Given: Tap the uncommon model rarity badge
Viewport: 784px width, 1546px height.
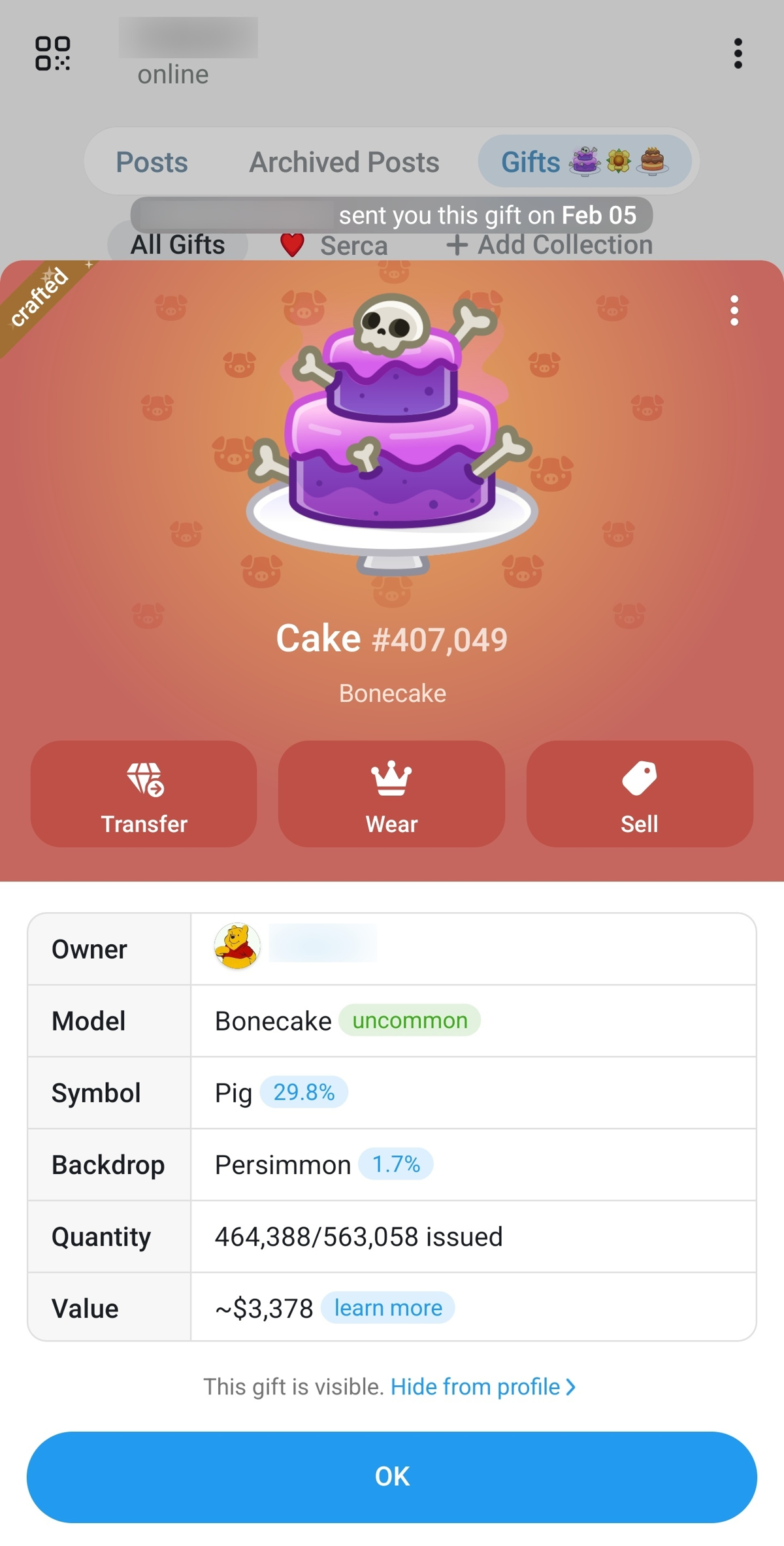Looking at the screenshot, I should (x=410, y=1021).
